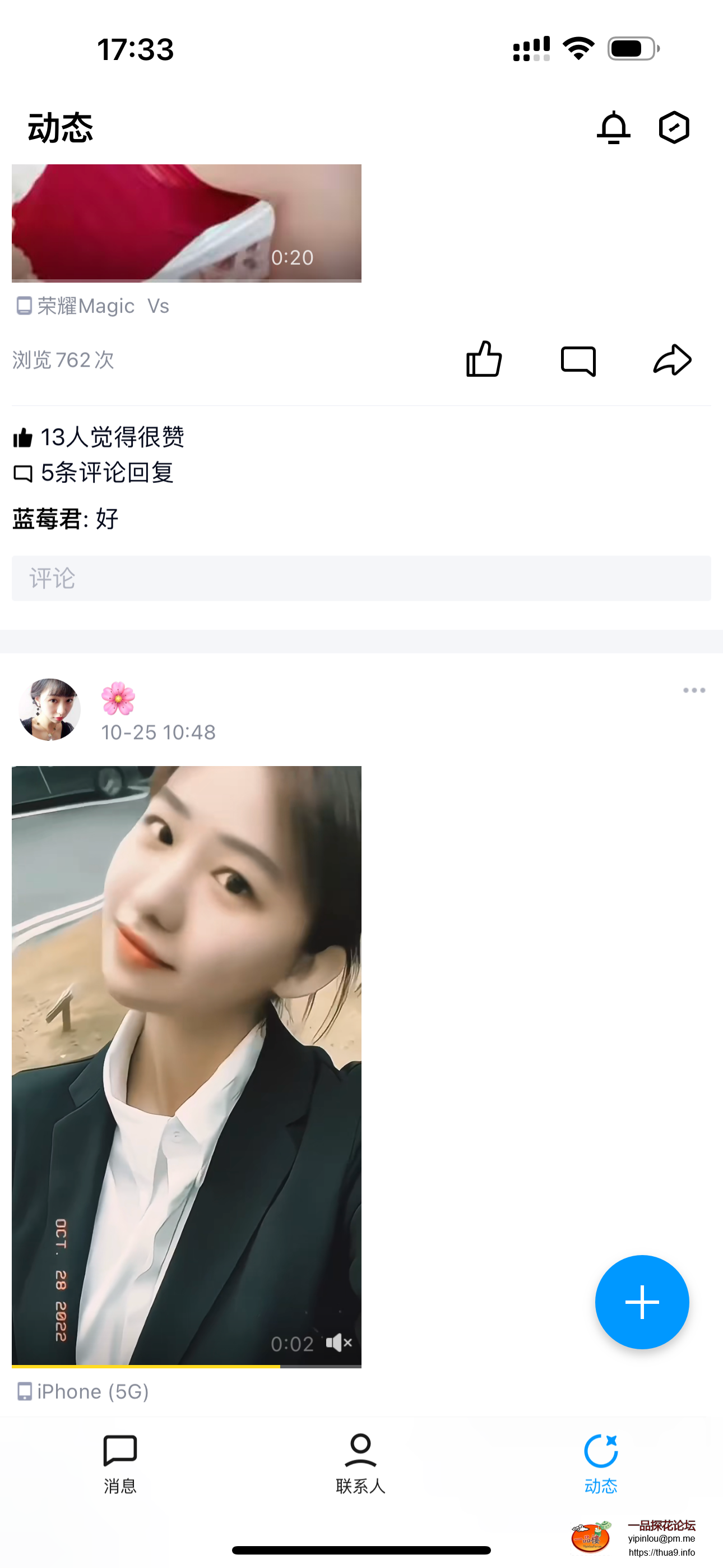Open the hexagon settings icon
Screen dimensions: 723x1568
click(674, 128)
